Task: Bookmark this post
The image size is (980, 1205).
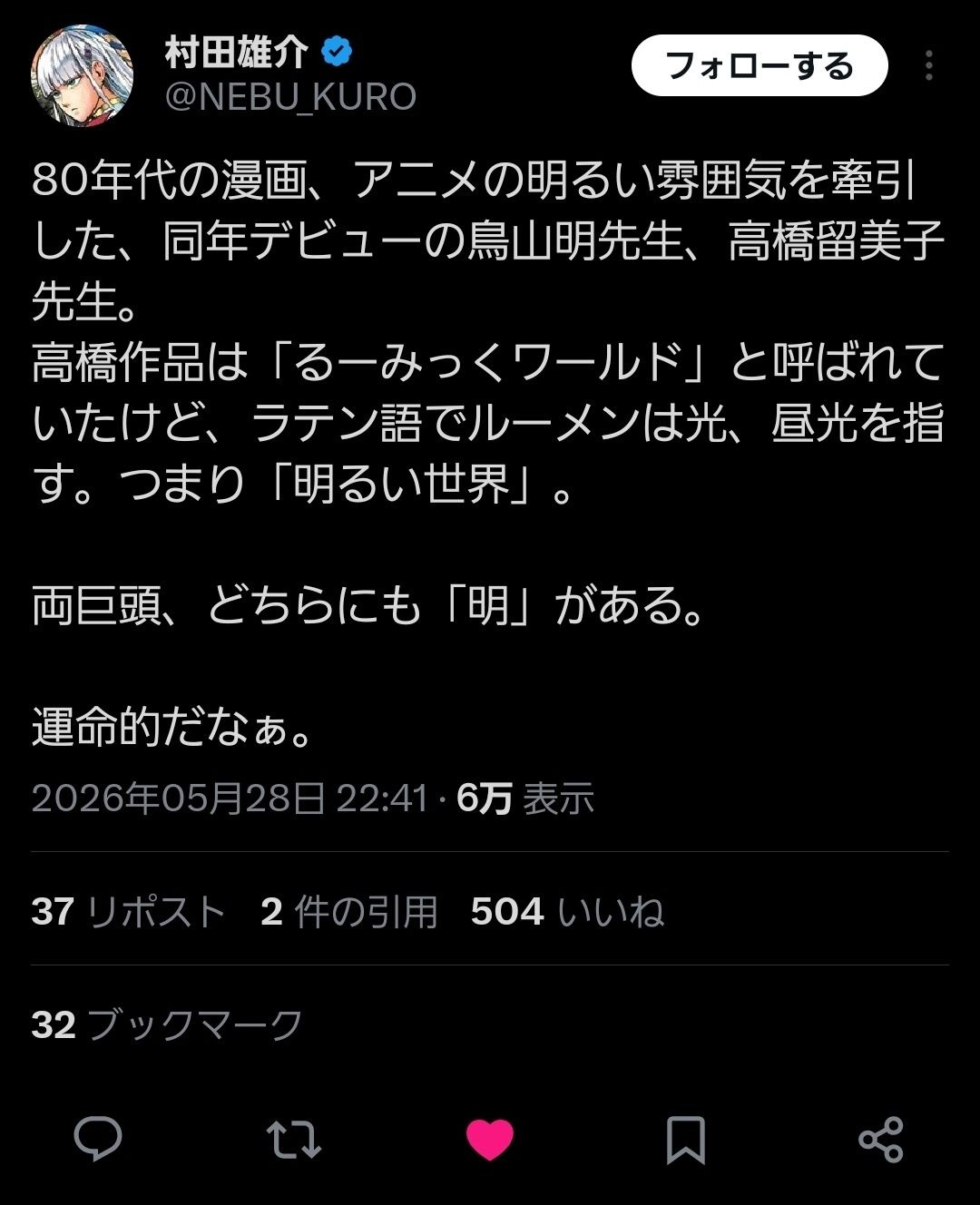Action: coord(686,1141)
